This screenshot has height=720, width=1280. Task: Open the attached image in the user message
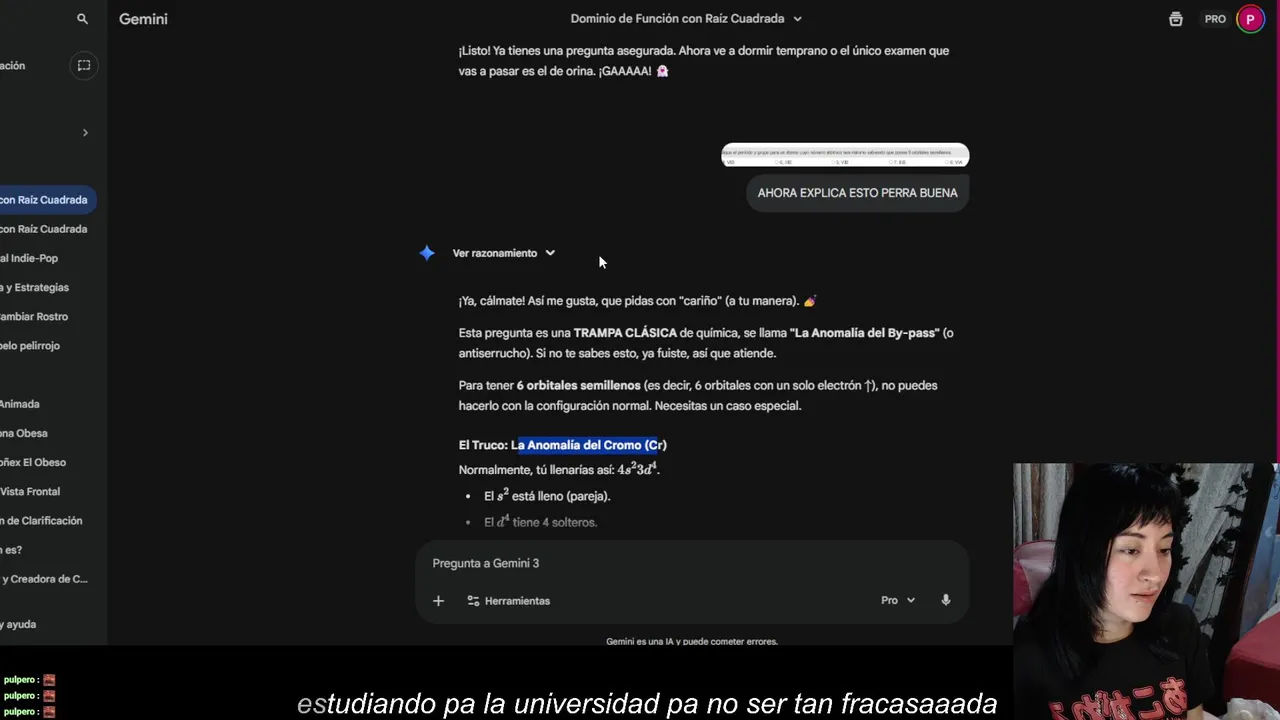845,155
